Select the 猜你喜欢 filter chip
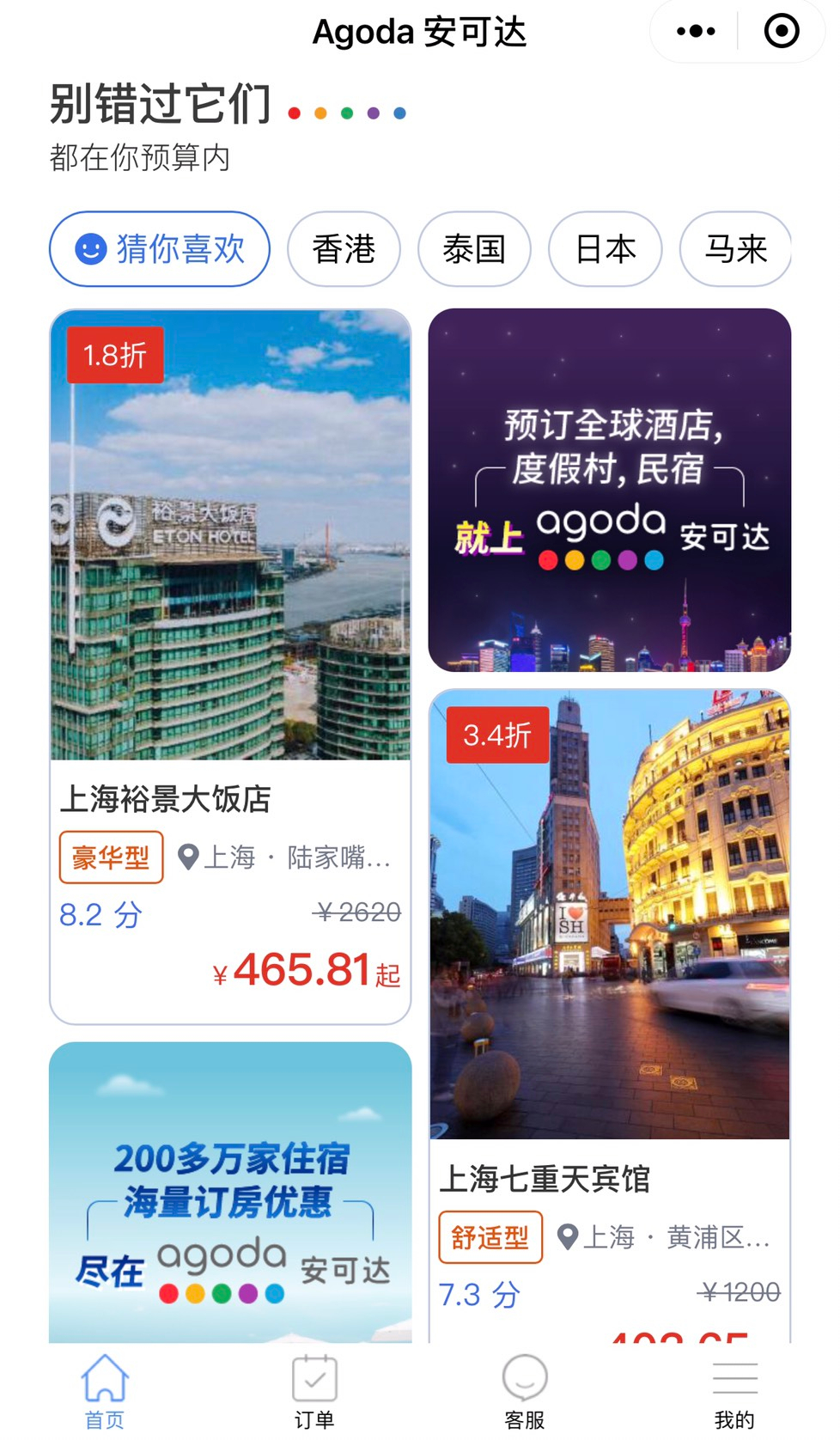The width and height of the screenshot is (840, 1440). coord(160,249)
